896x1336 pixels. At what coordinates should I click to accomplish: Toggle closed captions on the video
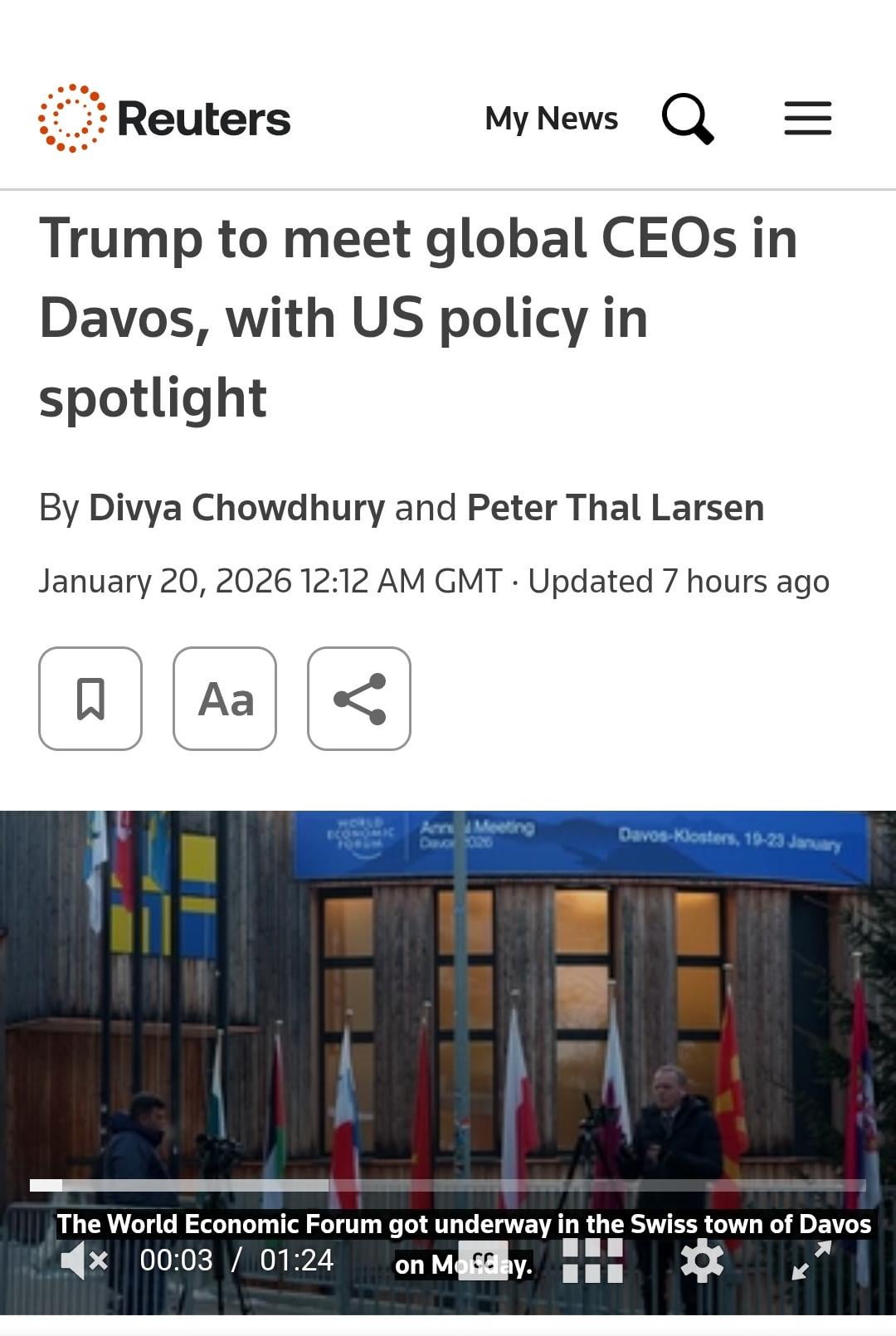click(x=483, y=1260)
